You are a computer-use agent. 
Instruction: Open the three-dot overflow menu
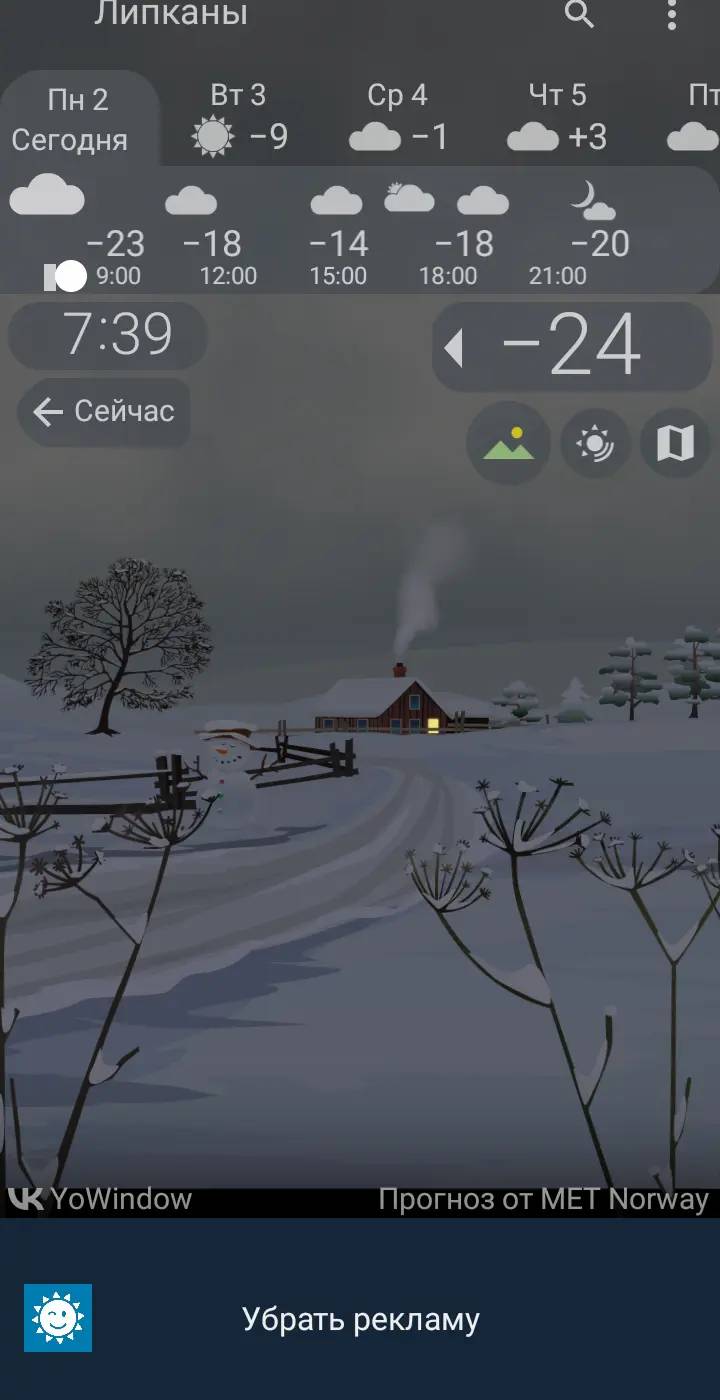coord(672,14)
